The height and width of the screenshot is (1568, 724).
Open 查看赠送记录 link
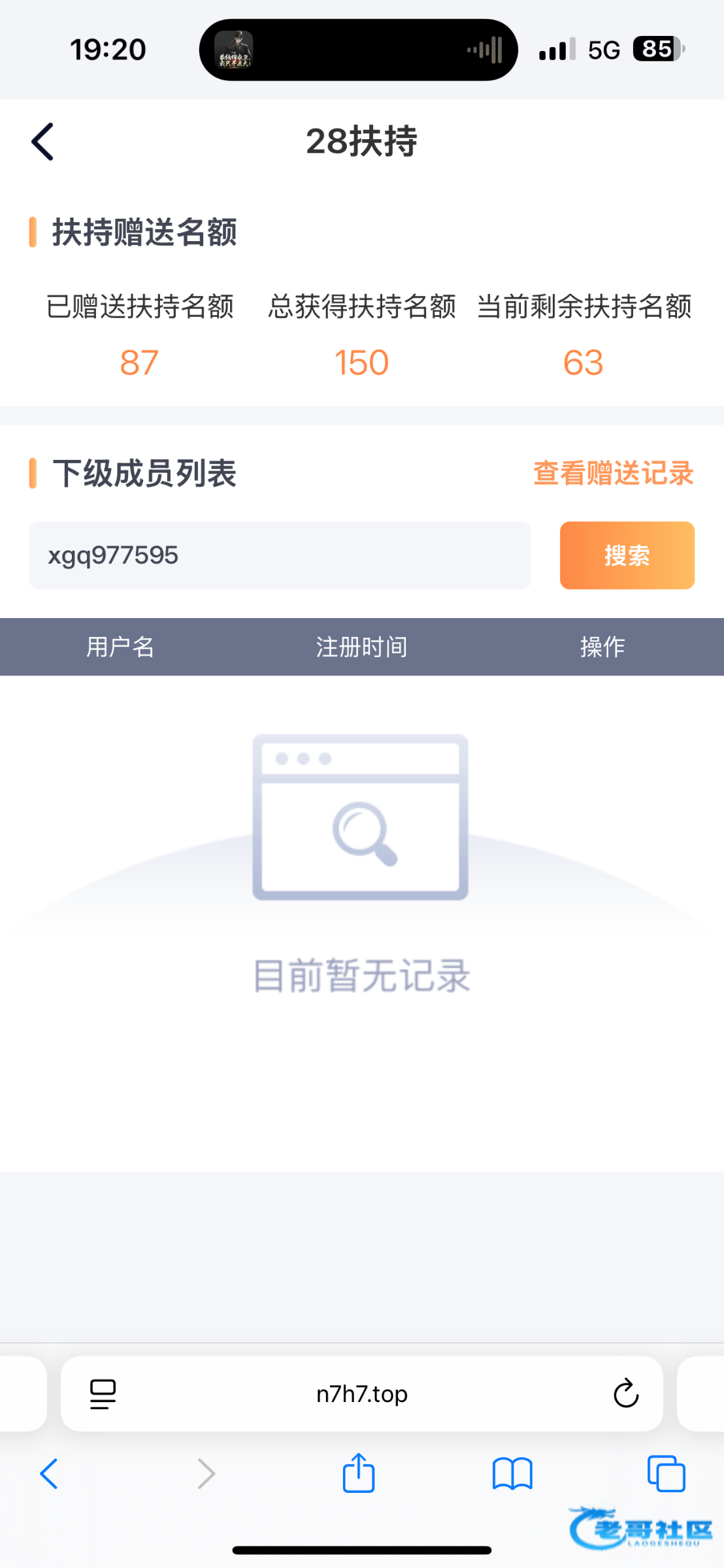pyautogui.click(x=613, y=473)
